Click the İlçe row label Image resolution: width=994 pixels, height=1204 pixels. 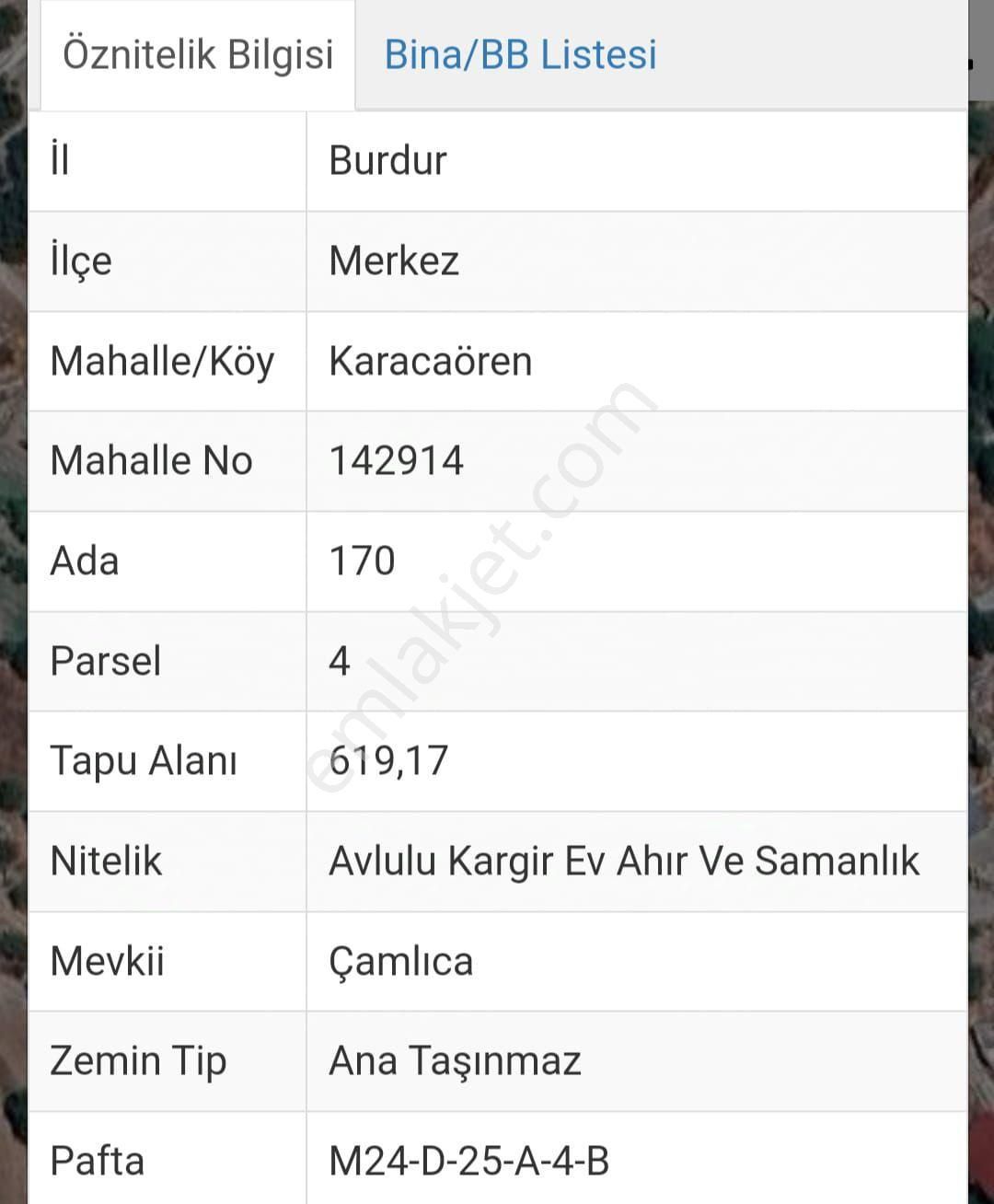pos(82,260)
